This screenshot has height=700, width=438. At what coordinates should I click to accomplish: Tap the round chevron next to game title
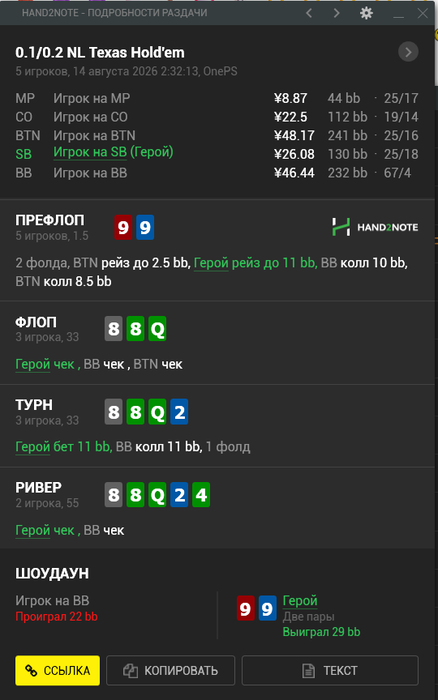point(408,52)
